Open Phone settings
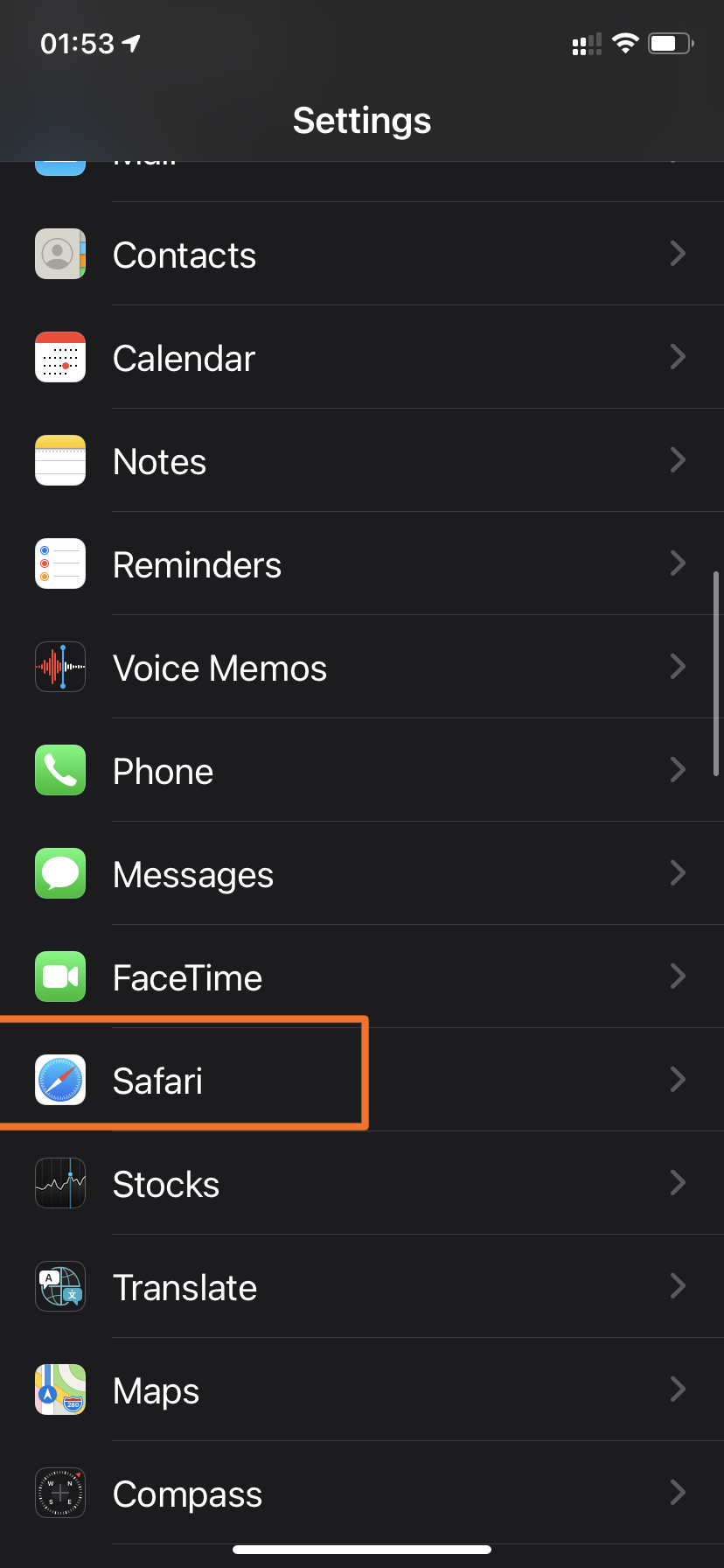 pos(164,771)
